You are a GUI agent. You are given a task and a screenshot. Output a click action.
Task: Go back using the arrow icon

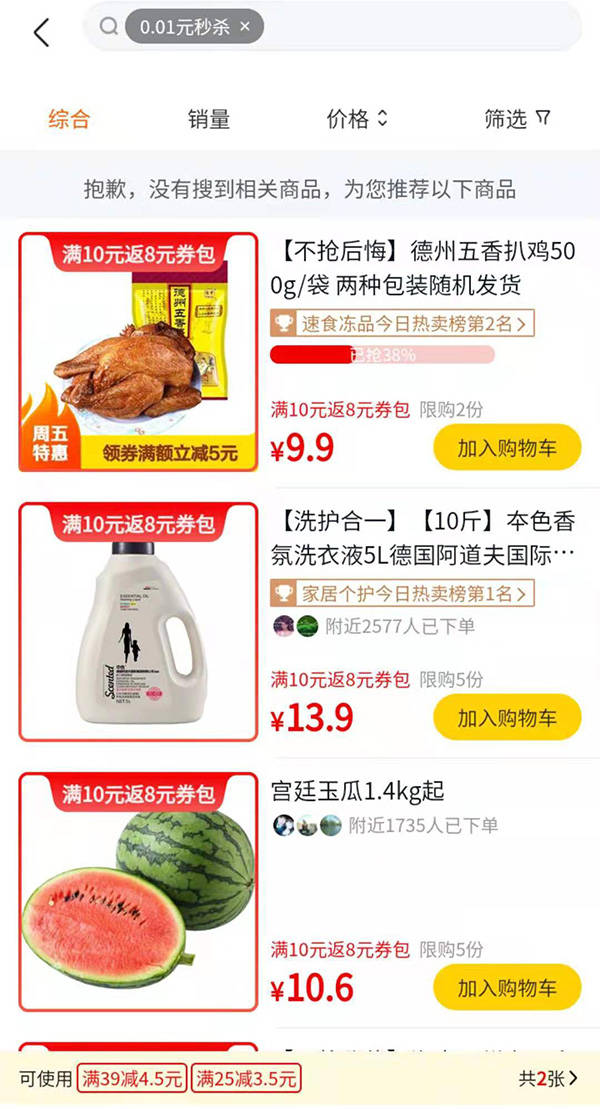[41, 32]
